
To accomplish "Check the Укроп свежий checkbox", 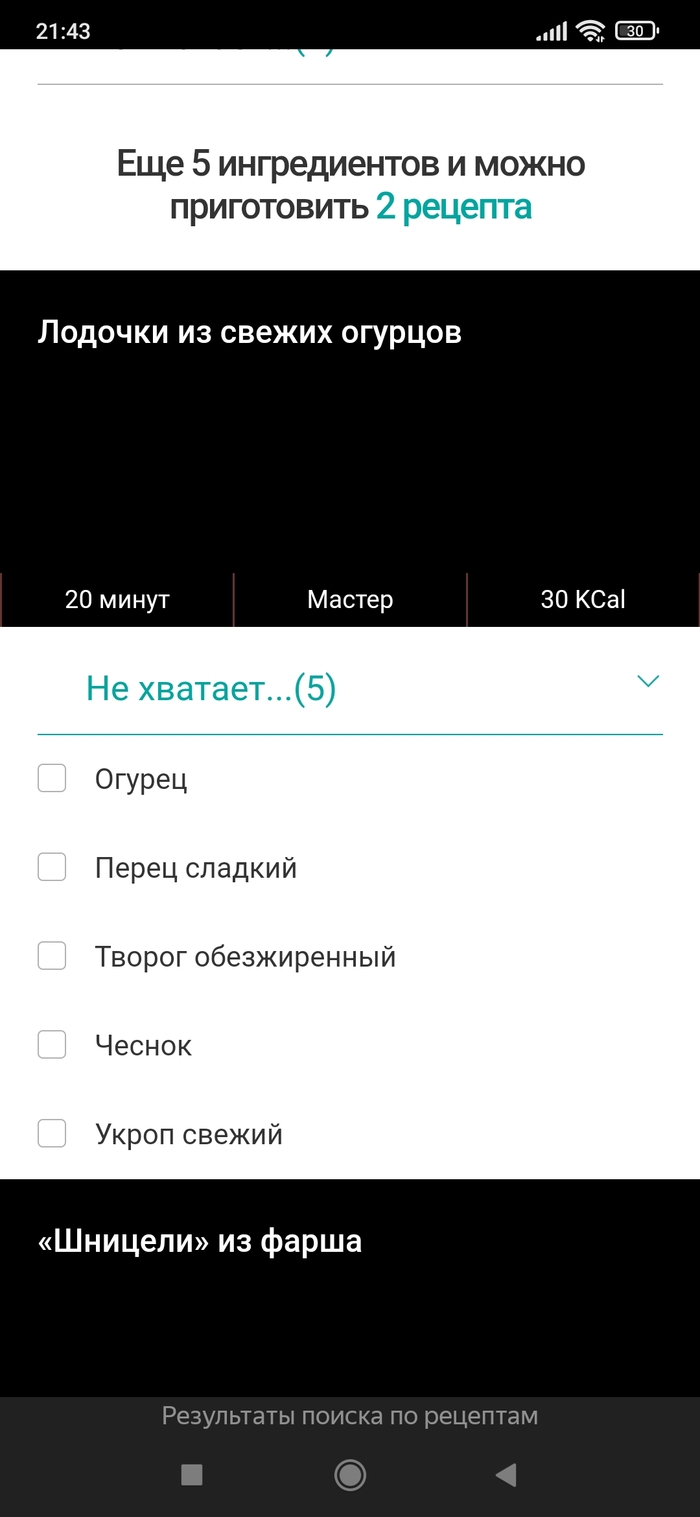I will [52, 1134].
